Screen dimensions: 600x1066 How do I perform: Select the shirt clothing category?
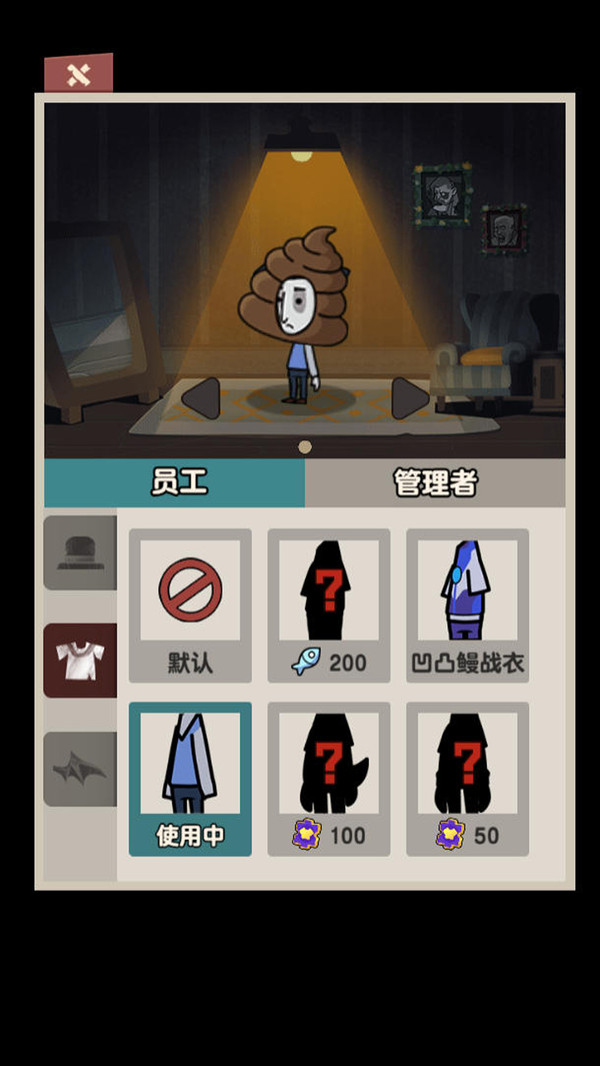[80, 660]
